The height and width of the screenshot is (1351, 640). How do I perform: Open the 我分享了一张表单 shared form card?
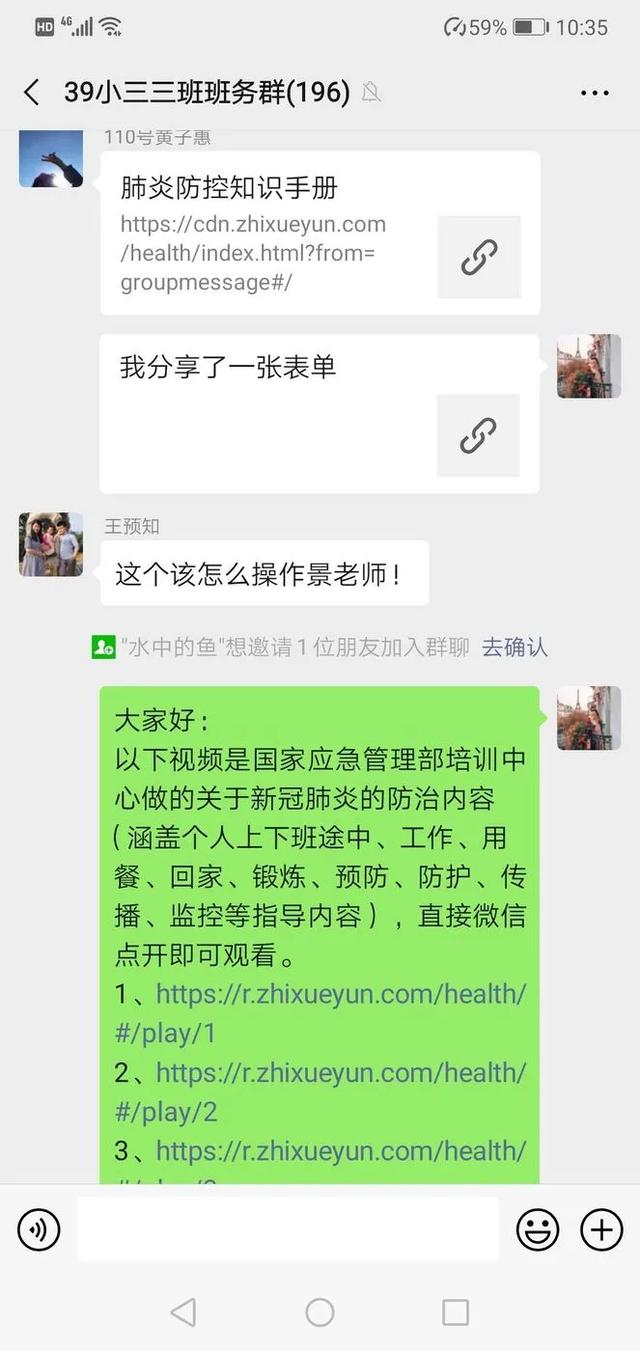pyautogui.click(x=320, y=413)
